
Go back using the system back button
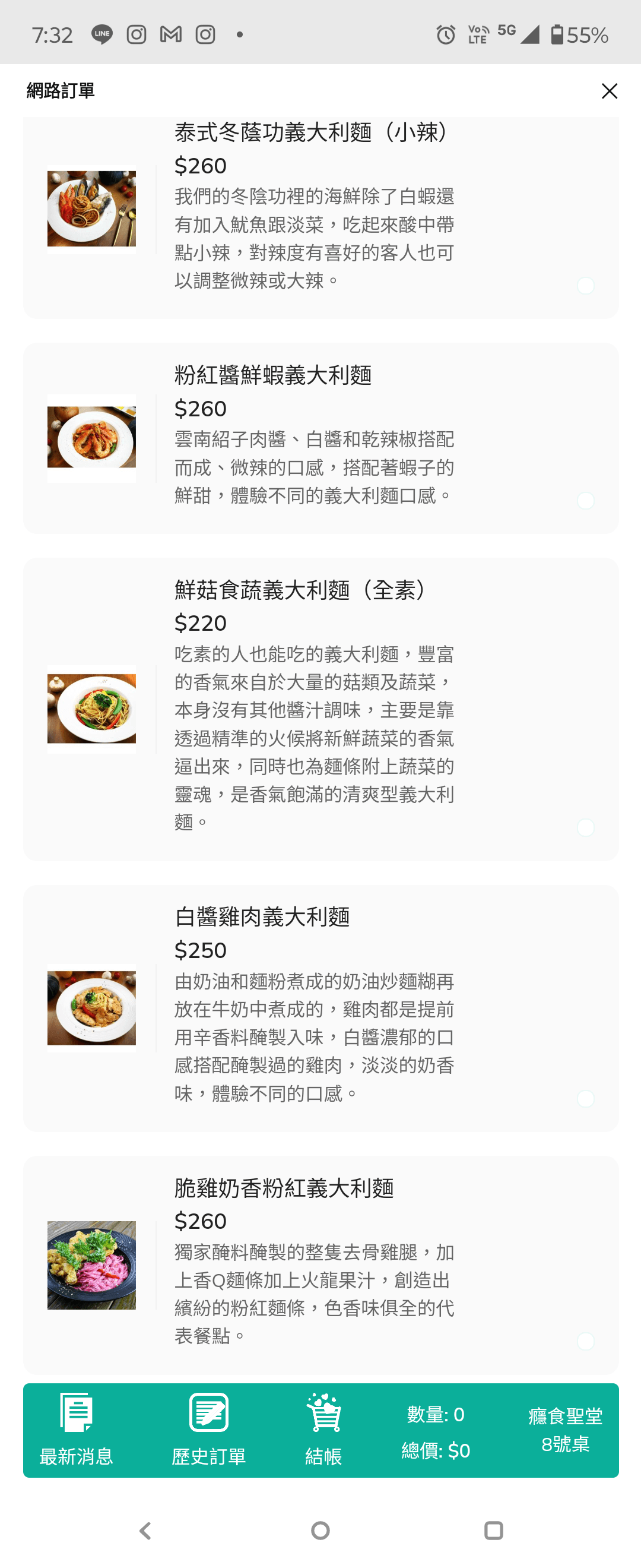[145, 1530]
